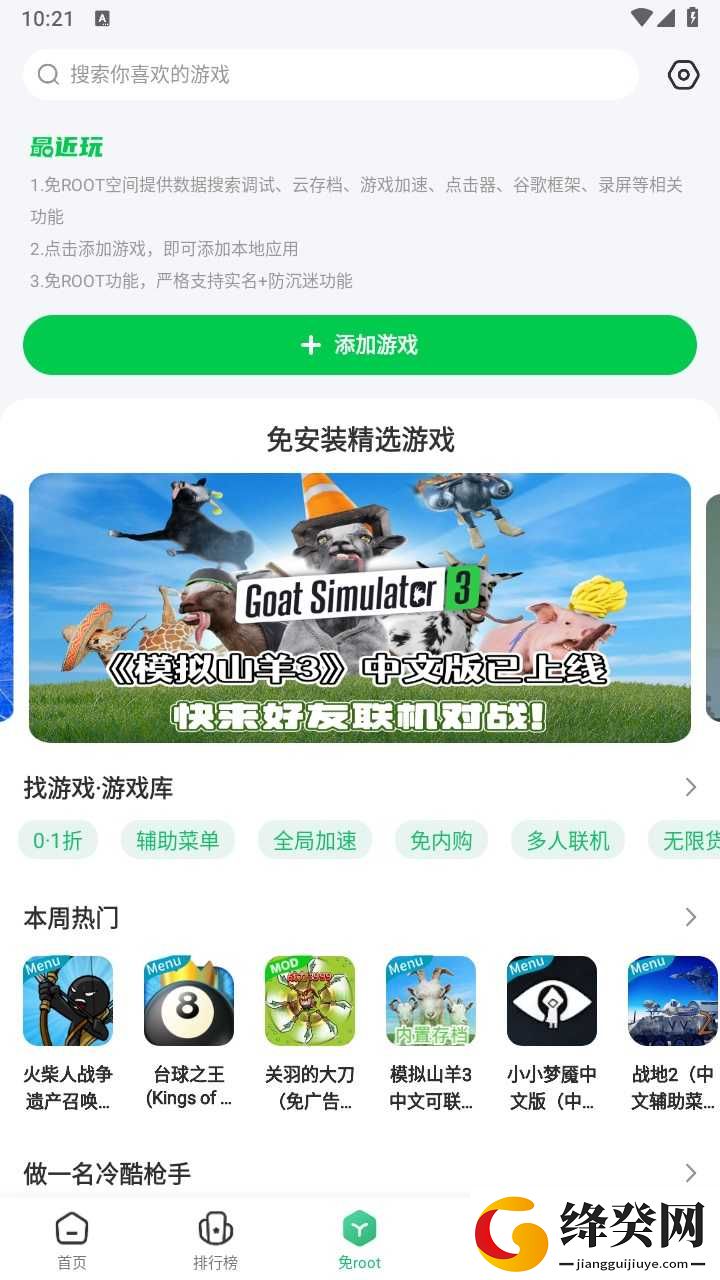Filter by 免内购 chip
720x1280 pixels.
[x=441, y=840]
